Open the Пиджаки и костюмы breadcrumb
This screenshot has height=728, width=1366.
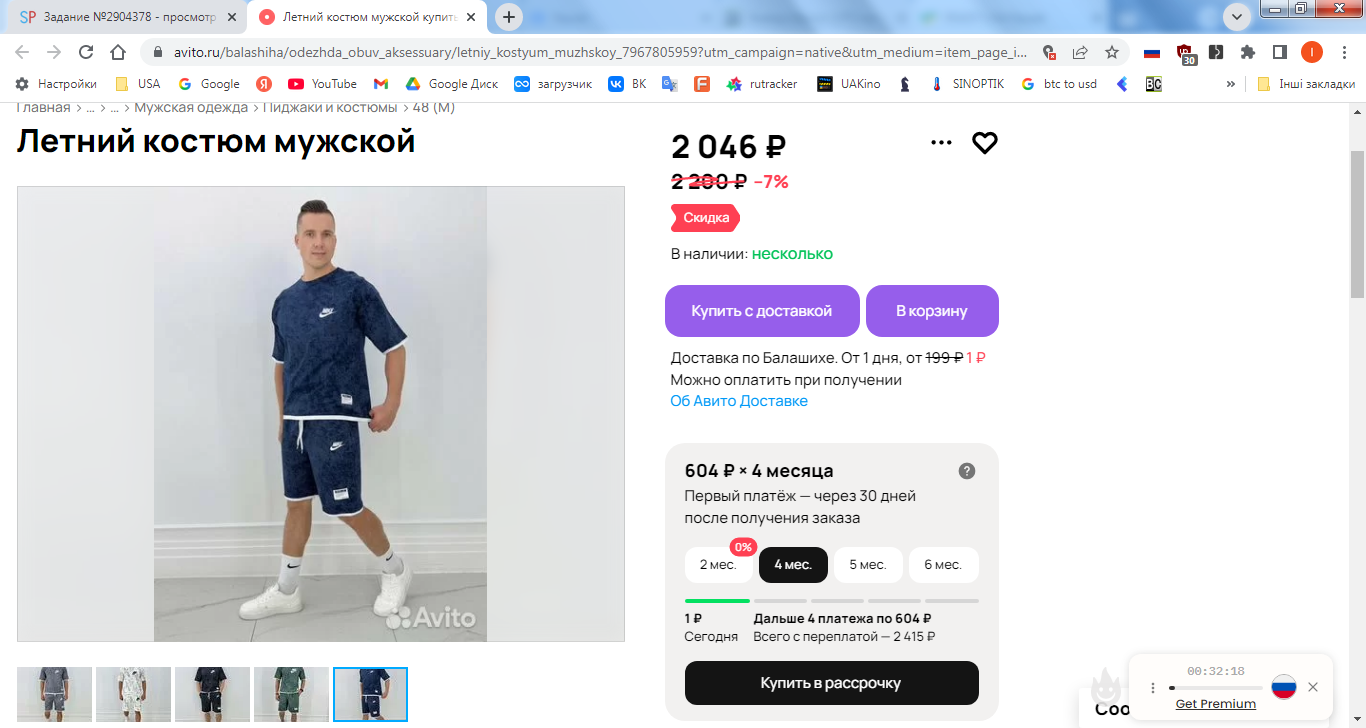pyautogui.click(x=330, y=107)
